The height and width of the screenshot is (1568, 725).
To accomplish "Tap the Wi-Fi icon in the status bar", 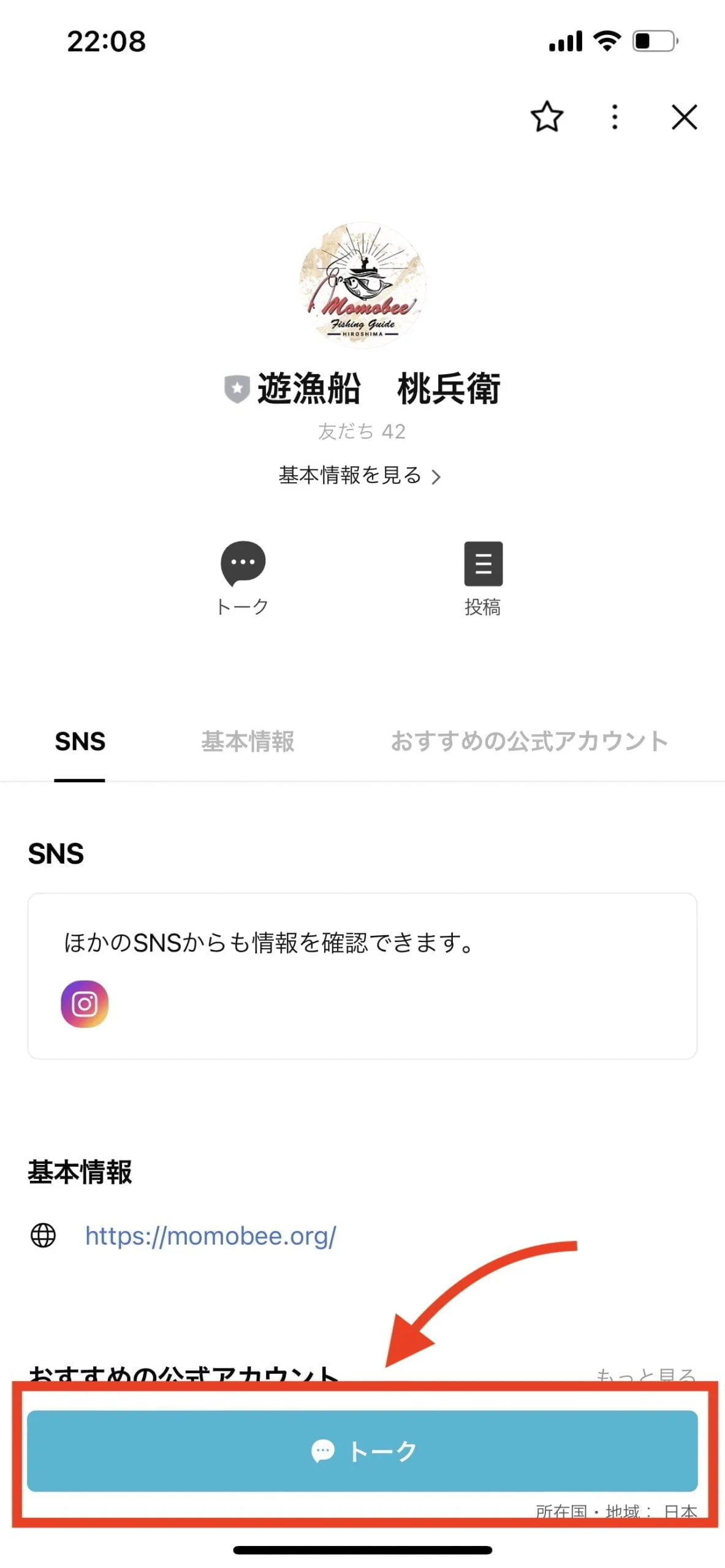I will (605, 40).
